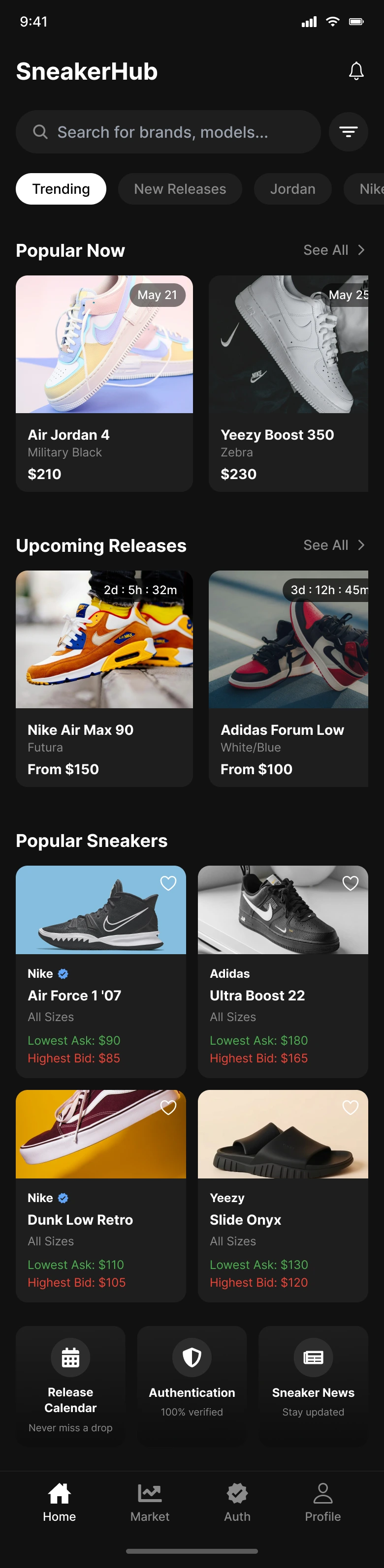
Task: Open the Air Jordan 4 Military Black card
Action: pos(104,384)
